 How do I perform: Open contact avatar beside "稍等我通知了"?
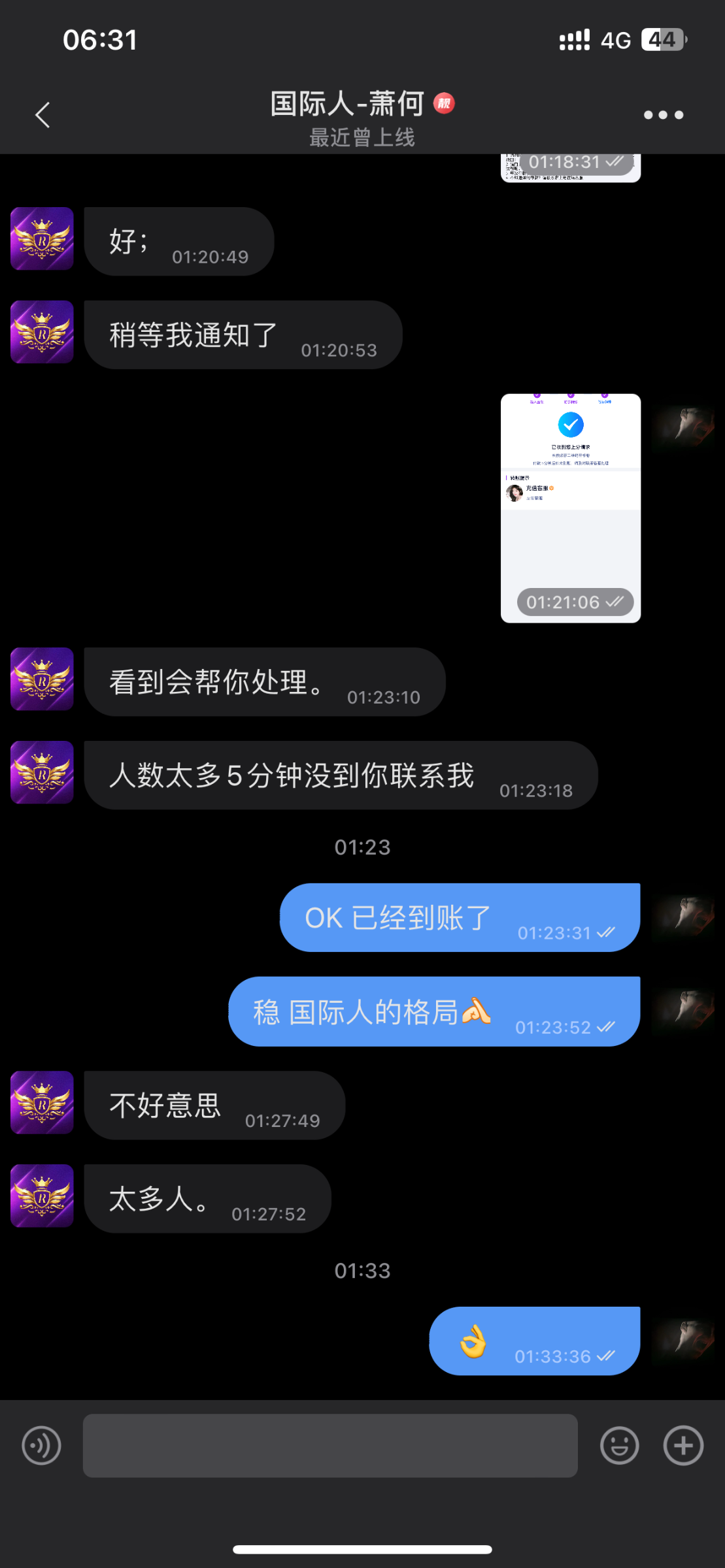click(x=42, y=332)
